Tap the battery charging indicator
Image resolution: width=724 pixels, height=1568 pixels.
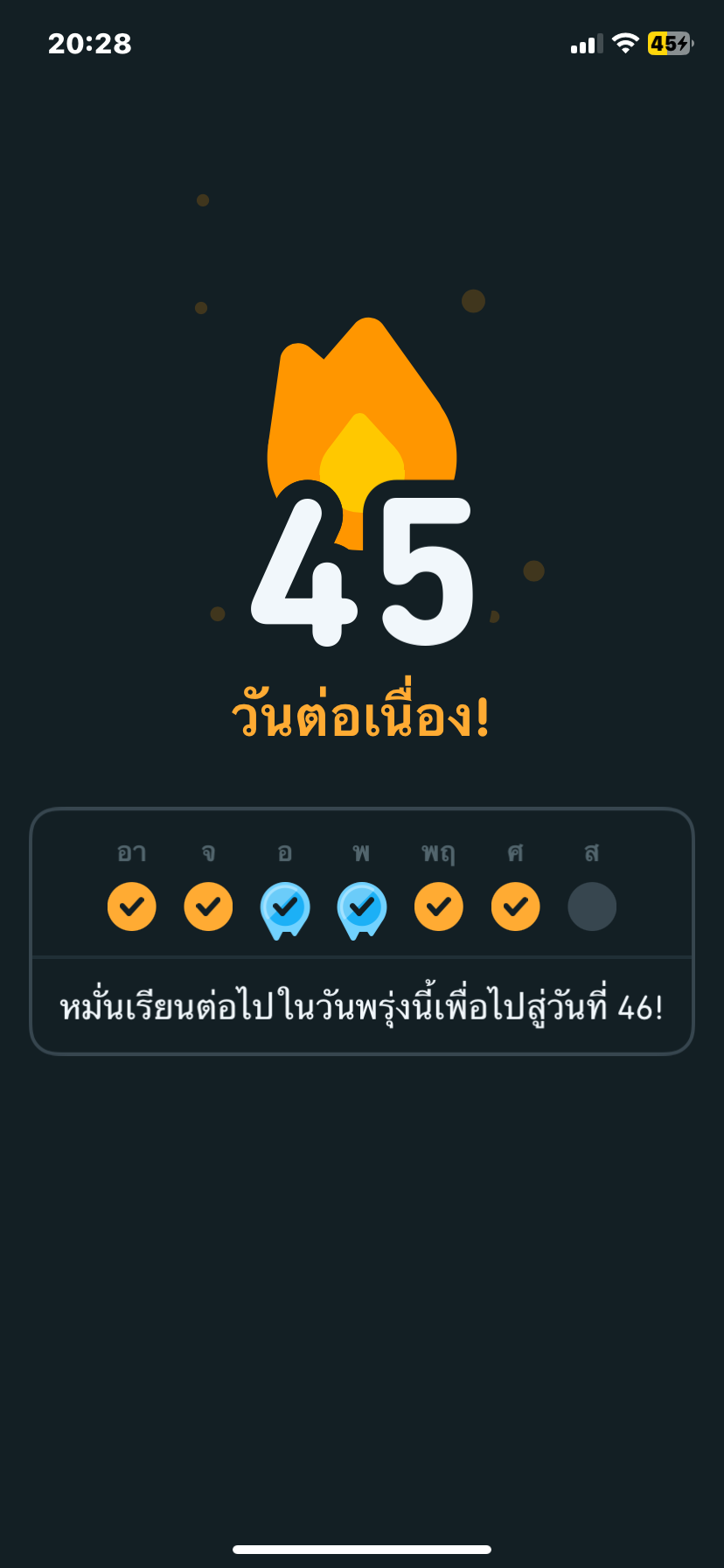(668, 44)
